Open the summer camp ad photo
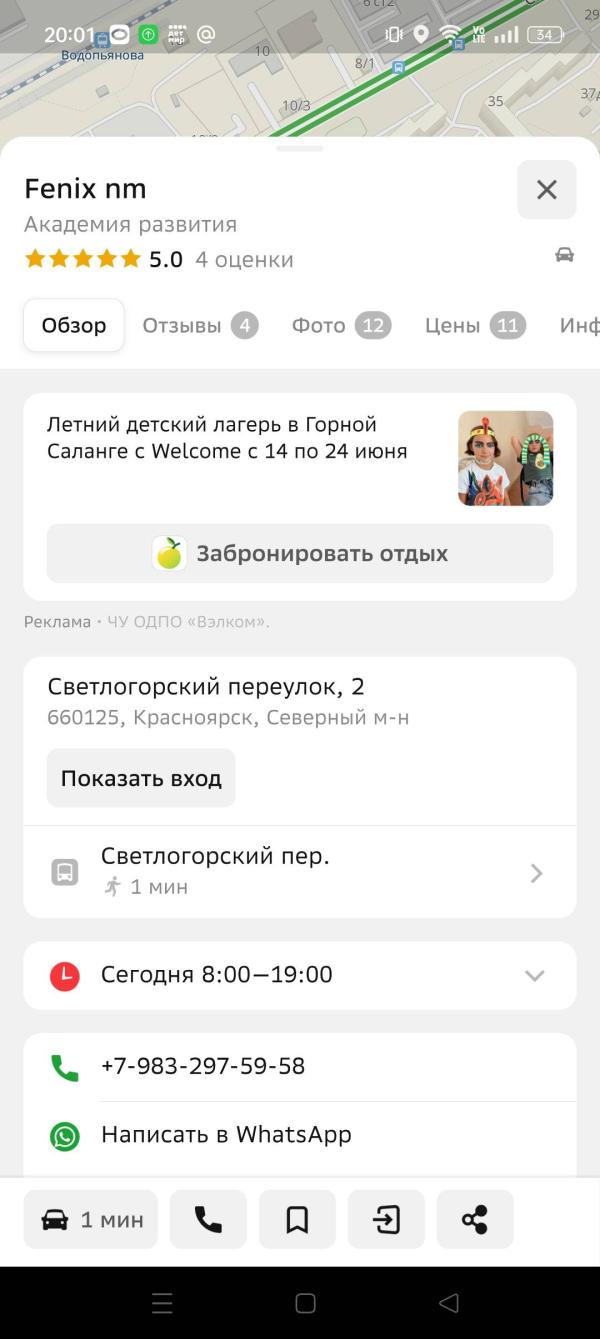The image size is (600, 1339). tap(505, 458)
